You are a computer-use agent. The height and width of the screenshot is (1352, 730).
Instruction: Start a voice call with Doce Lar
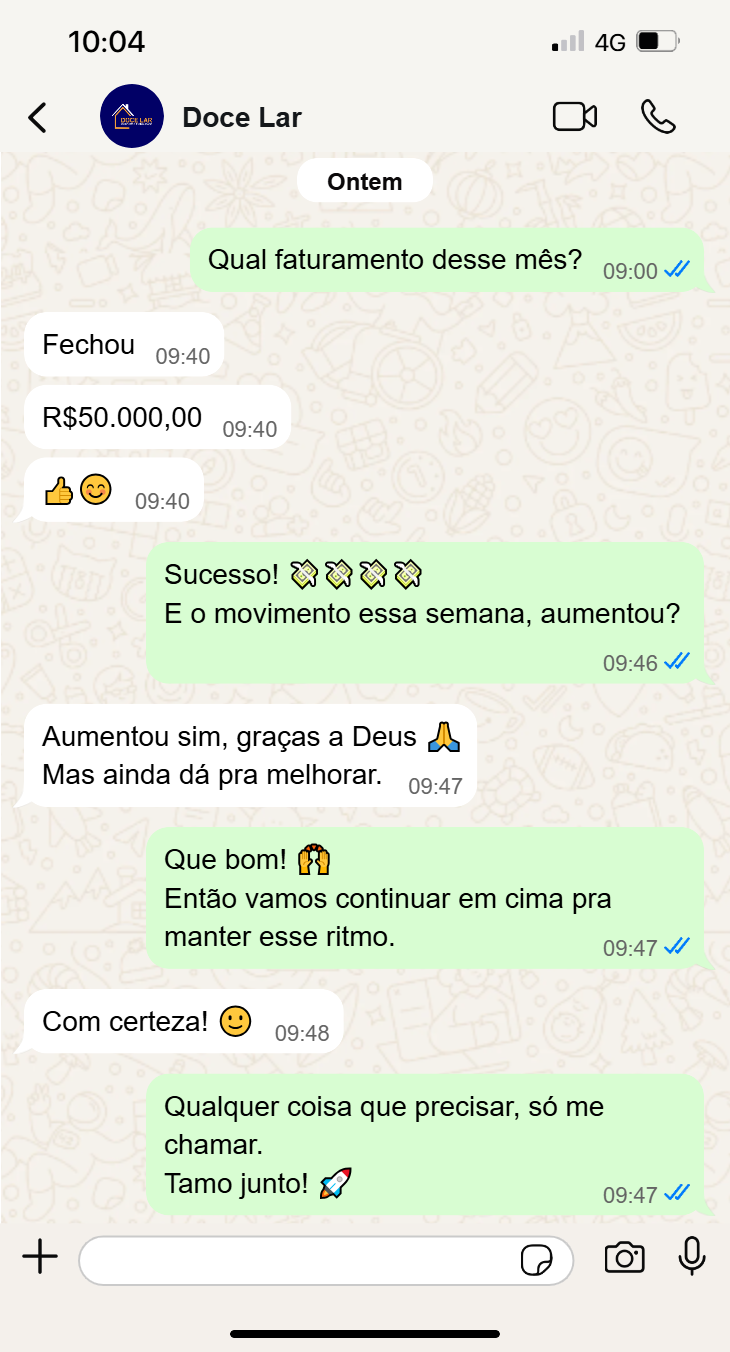657,117
